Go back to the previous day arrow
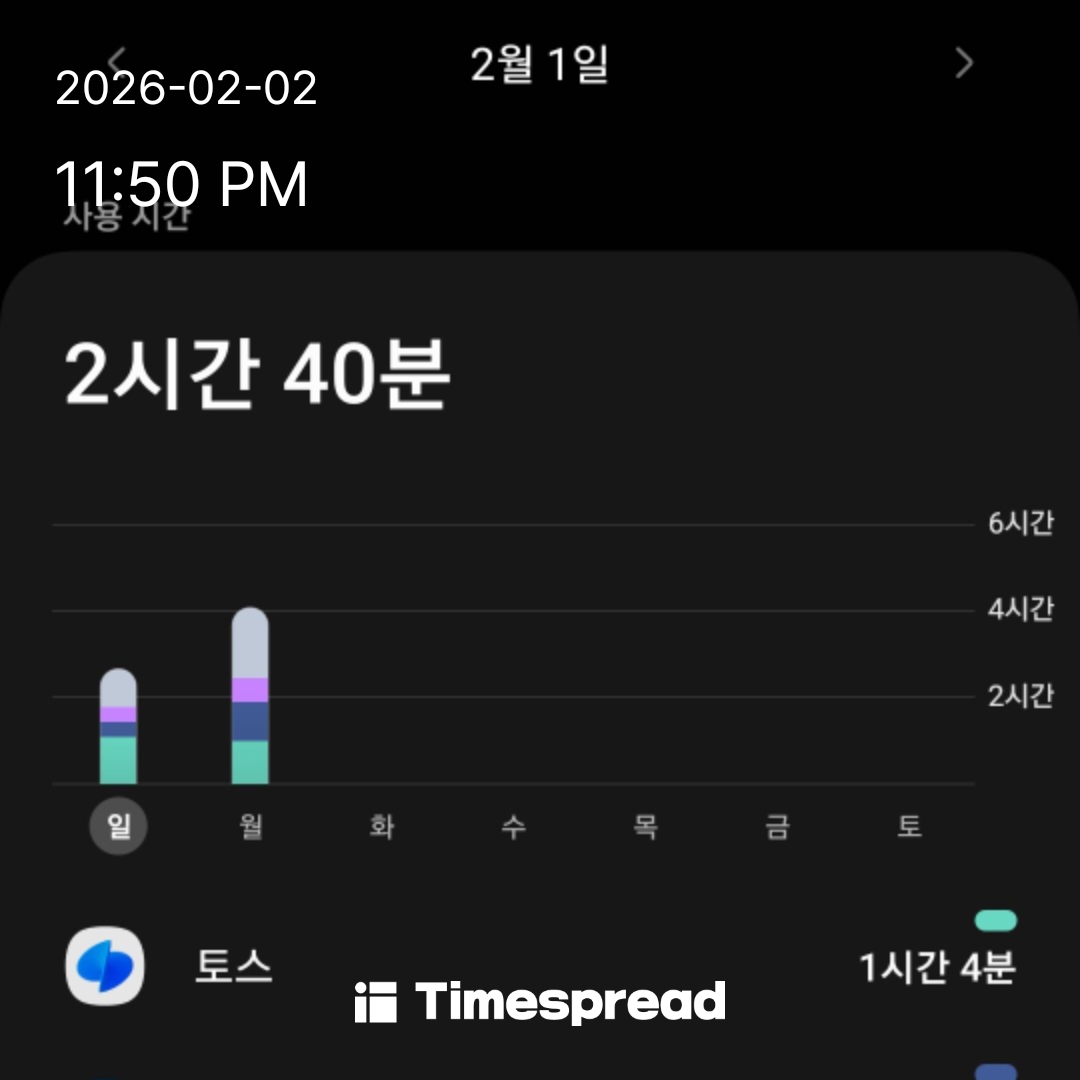 pos(118,60)
